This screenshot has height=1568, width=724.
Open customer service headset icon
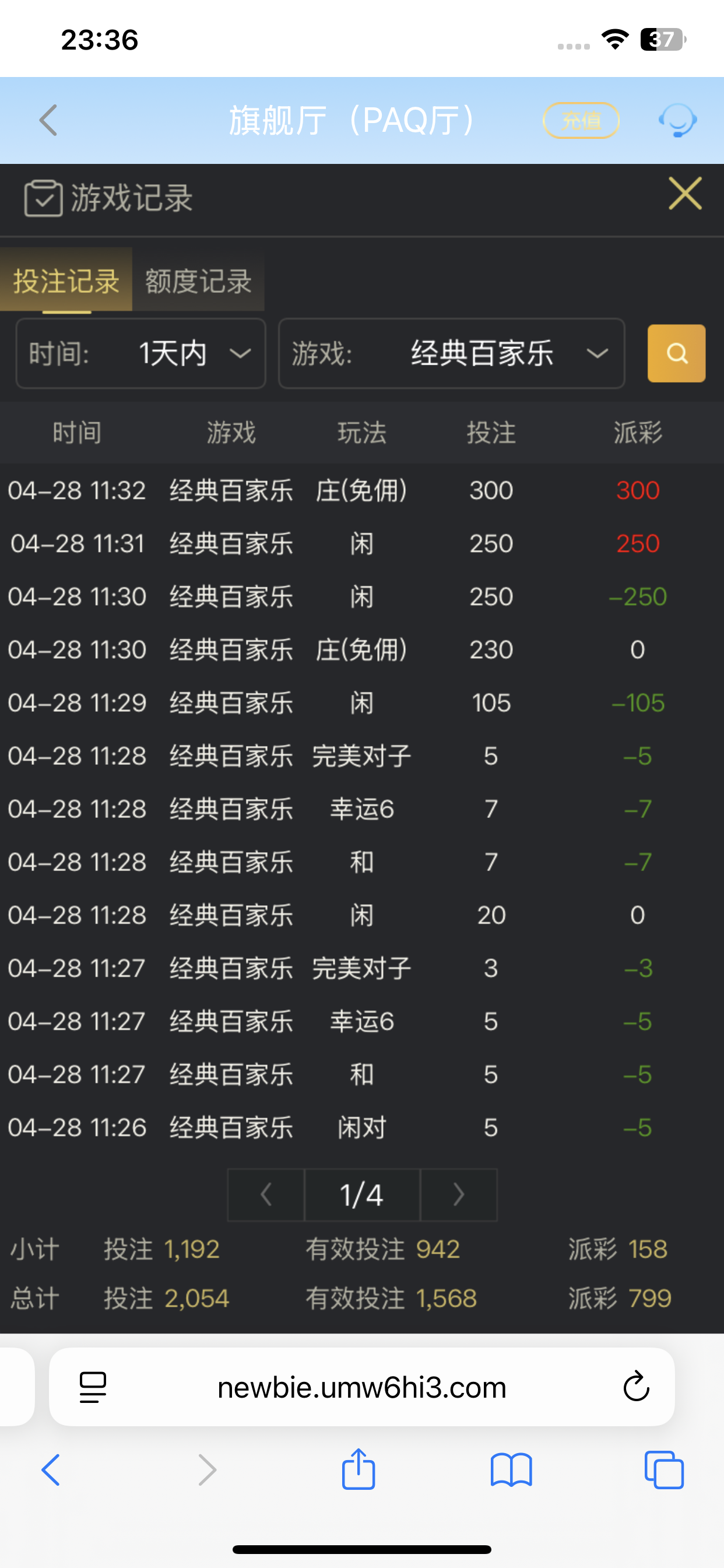coord(677,120)
